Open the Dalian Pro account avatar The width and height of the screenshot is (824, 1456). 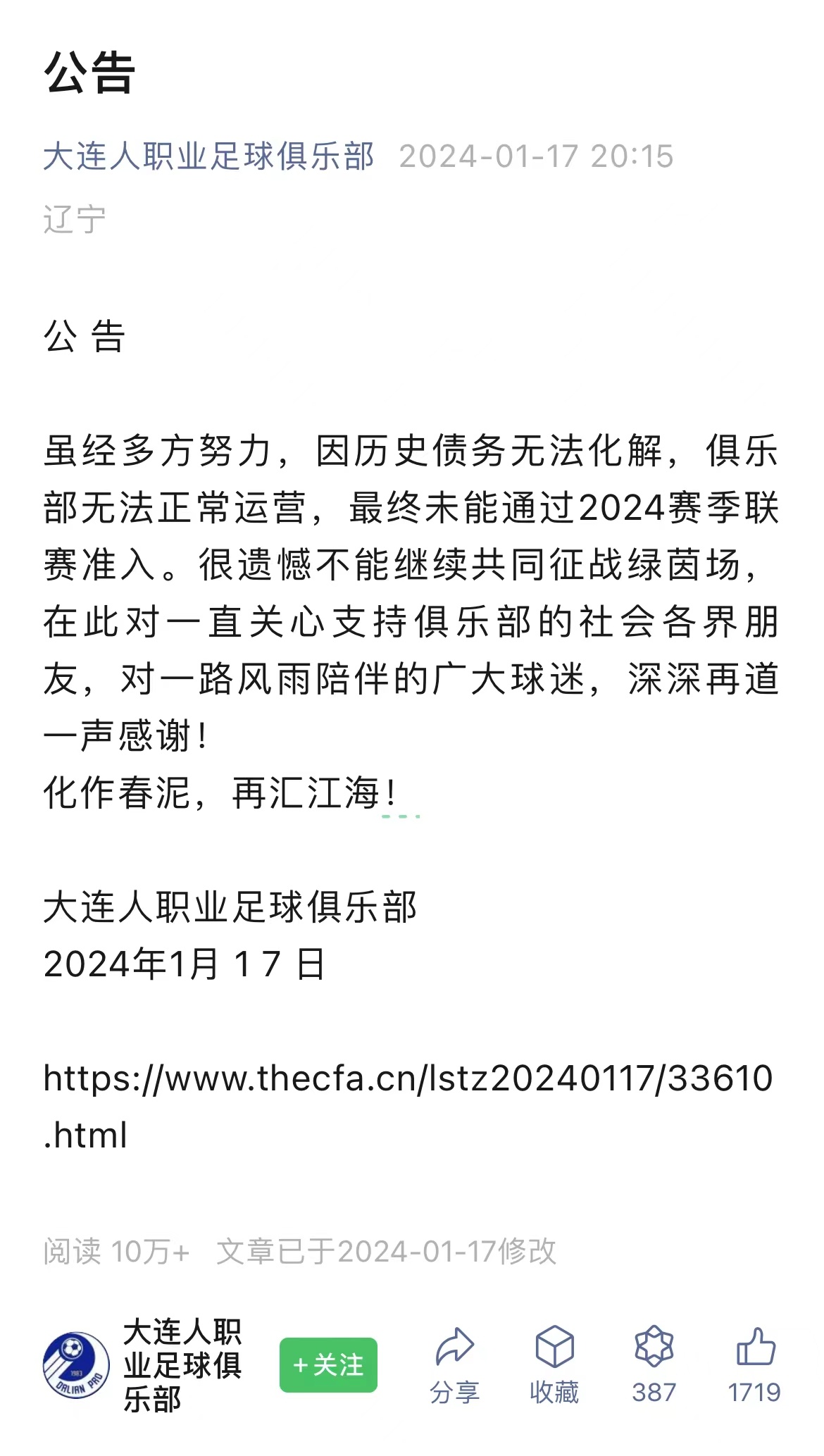(76, 1364)
